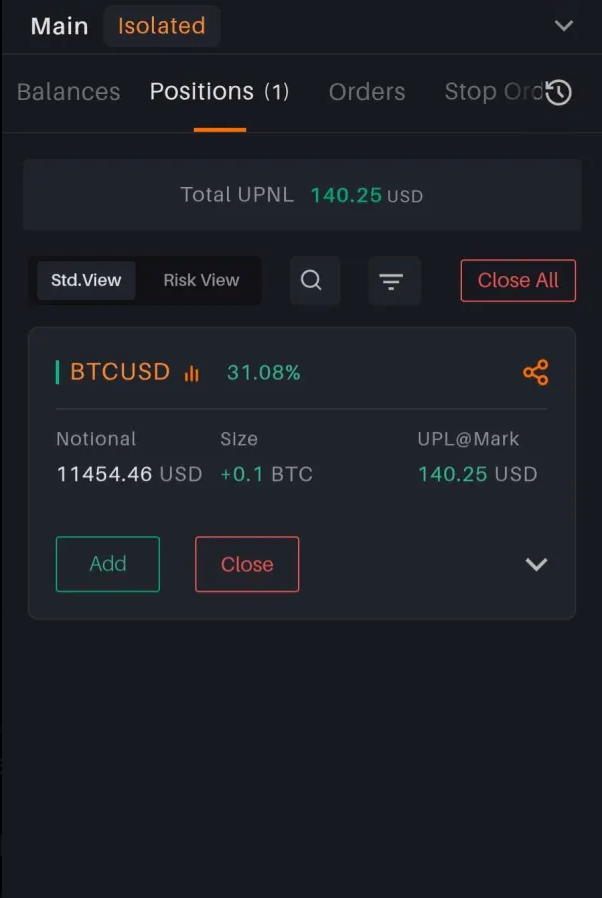Search positions with the magnifier icon
Image resolution: width=602 pixels, height=898 pixels.
tap(312, 280)
